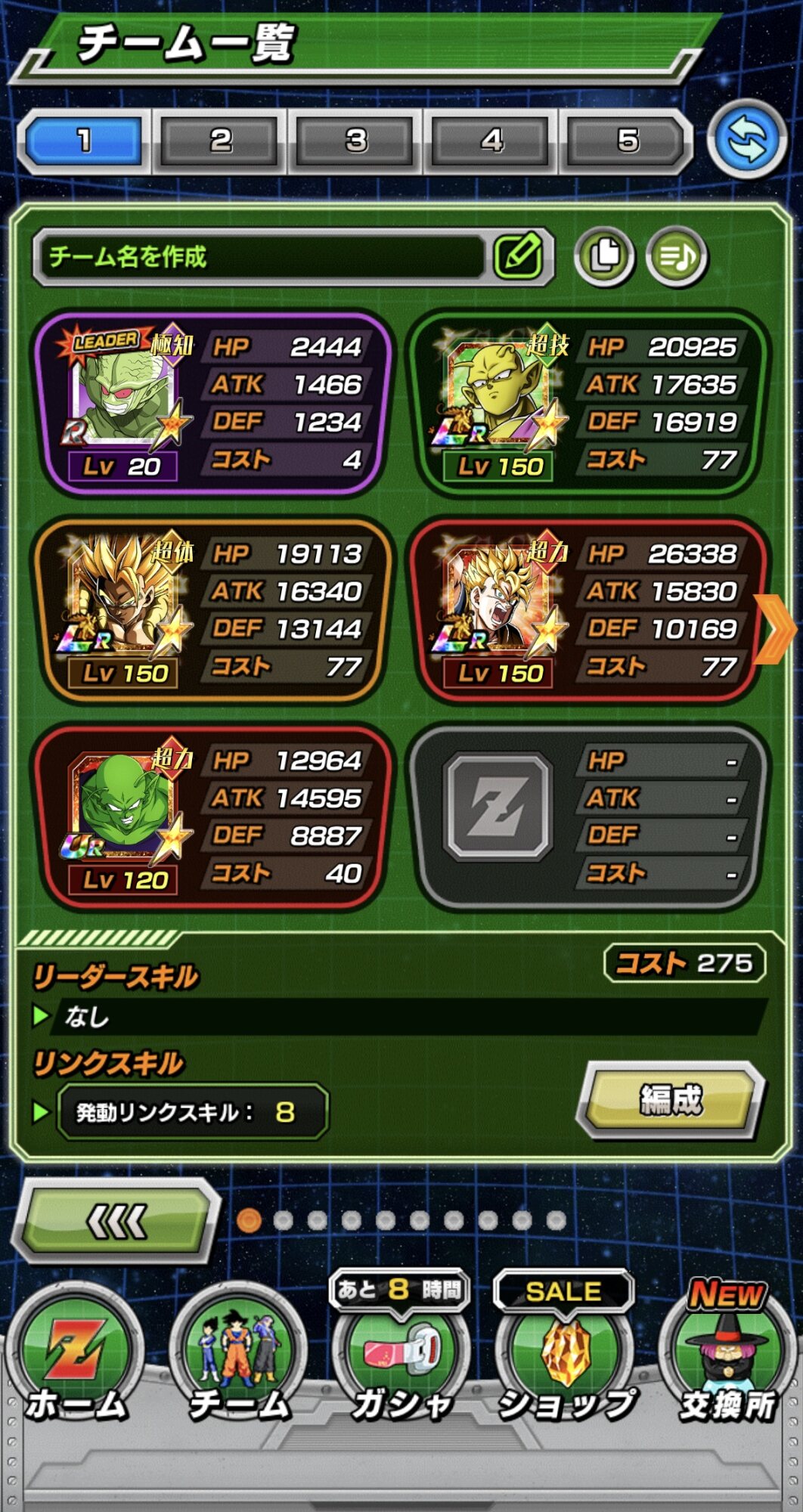Open the Lv 120 character card
Screen dimensions: 803x1512
point(213,816)
